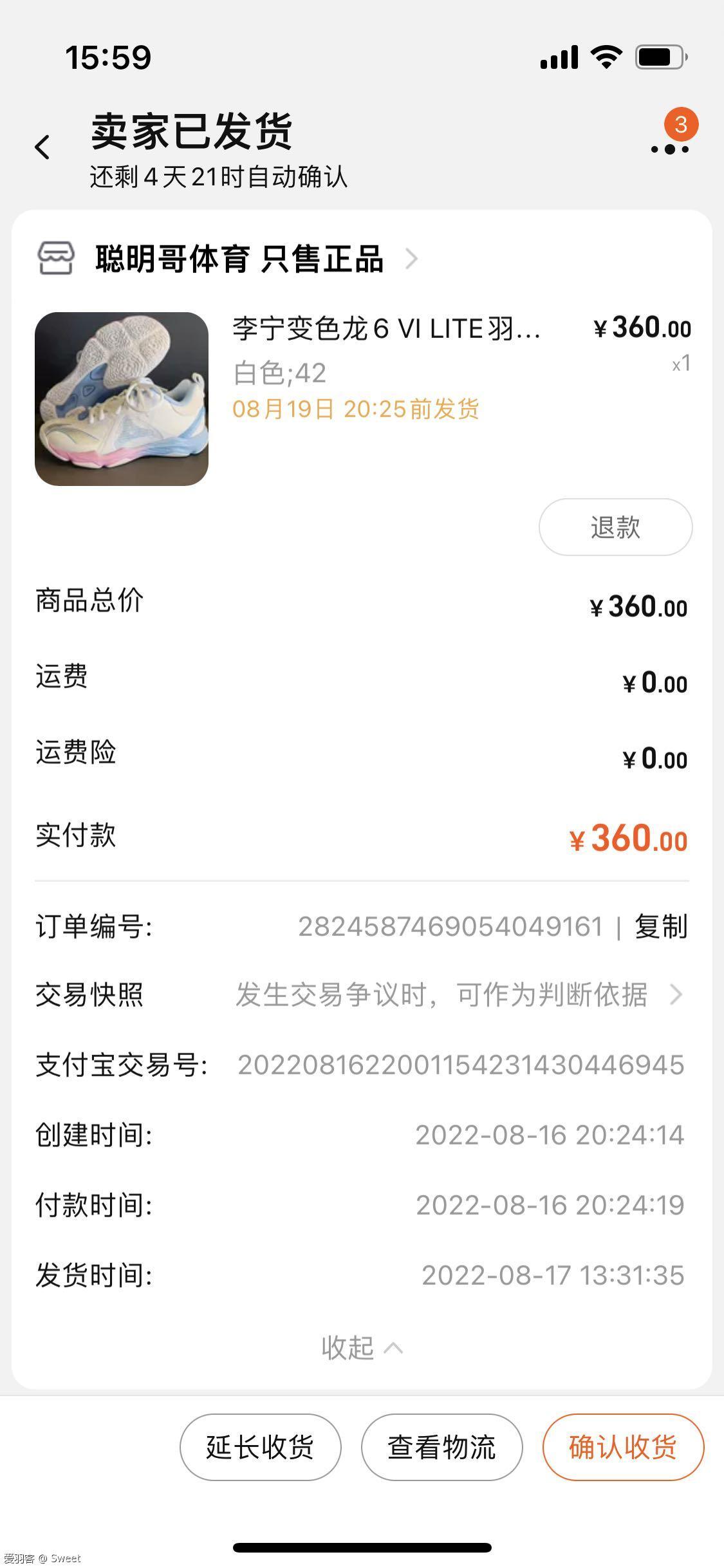Collapse order details with 收起
The image size is (724, 1568).
coord(362,1347)
